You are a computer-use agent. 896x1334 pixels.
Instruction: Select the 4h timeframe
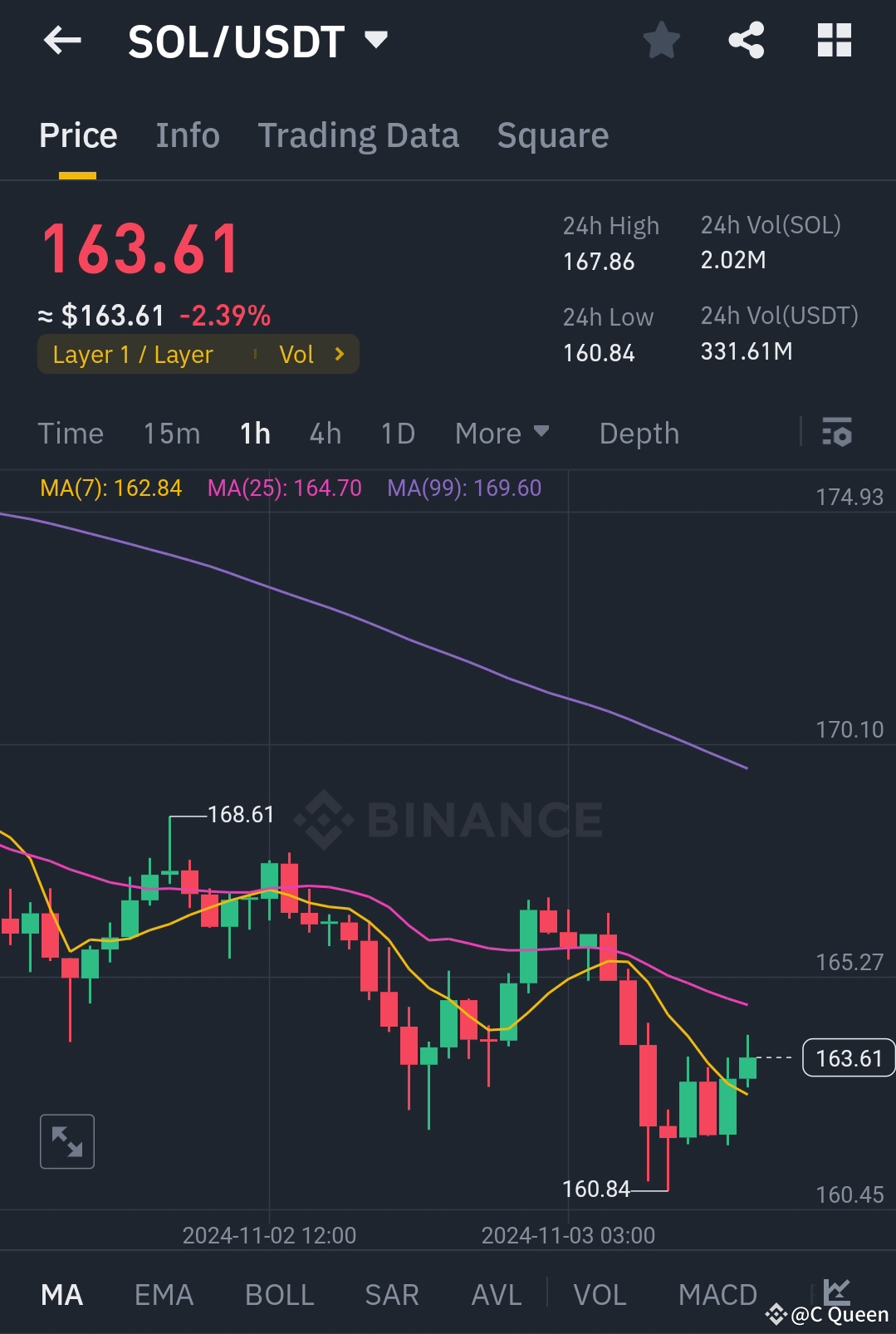[325, 433]
